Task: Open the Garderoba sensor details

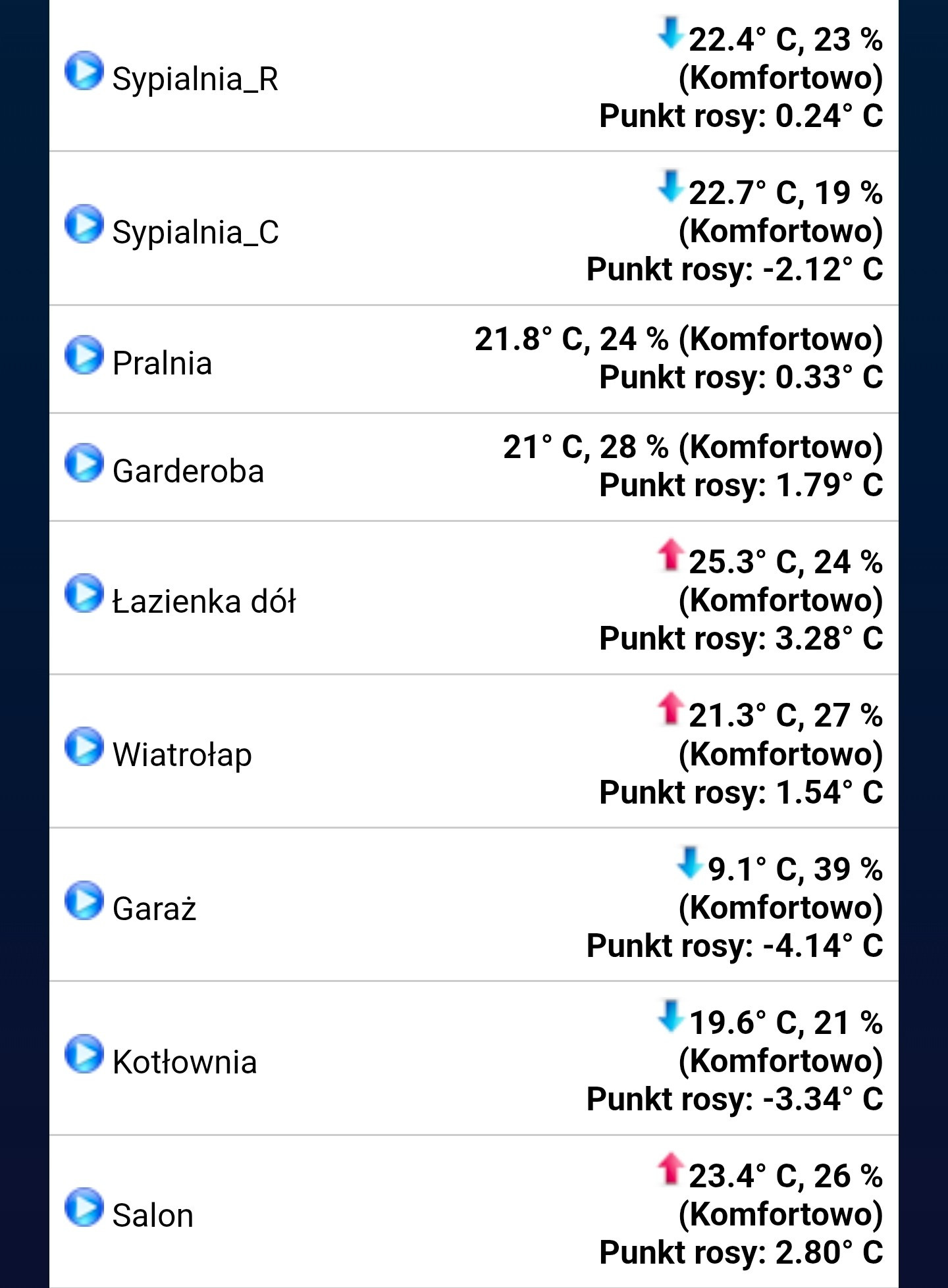Action: [188, 471]
